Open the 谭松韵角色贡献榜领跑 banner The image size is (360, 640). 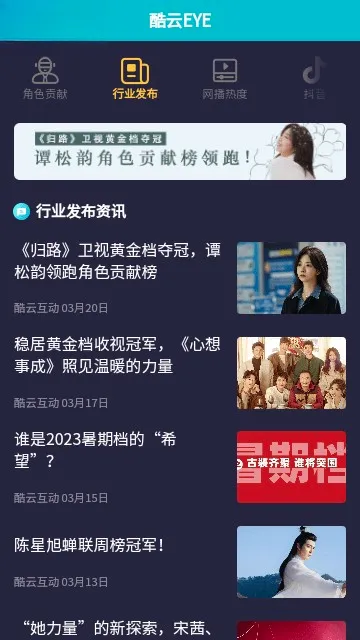coord(180,151)
